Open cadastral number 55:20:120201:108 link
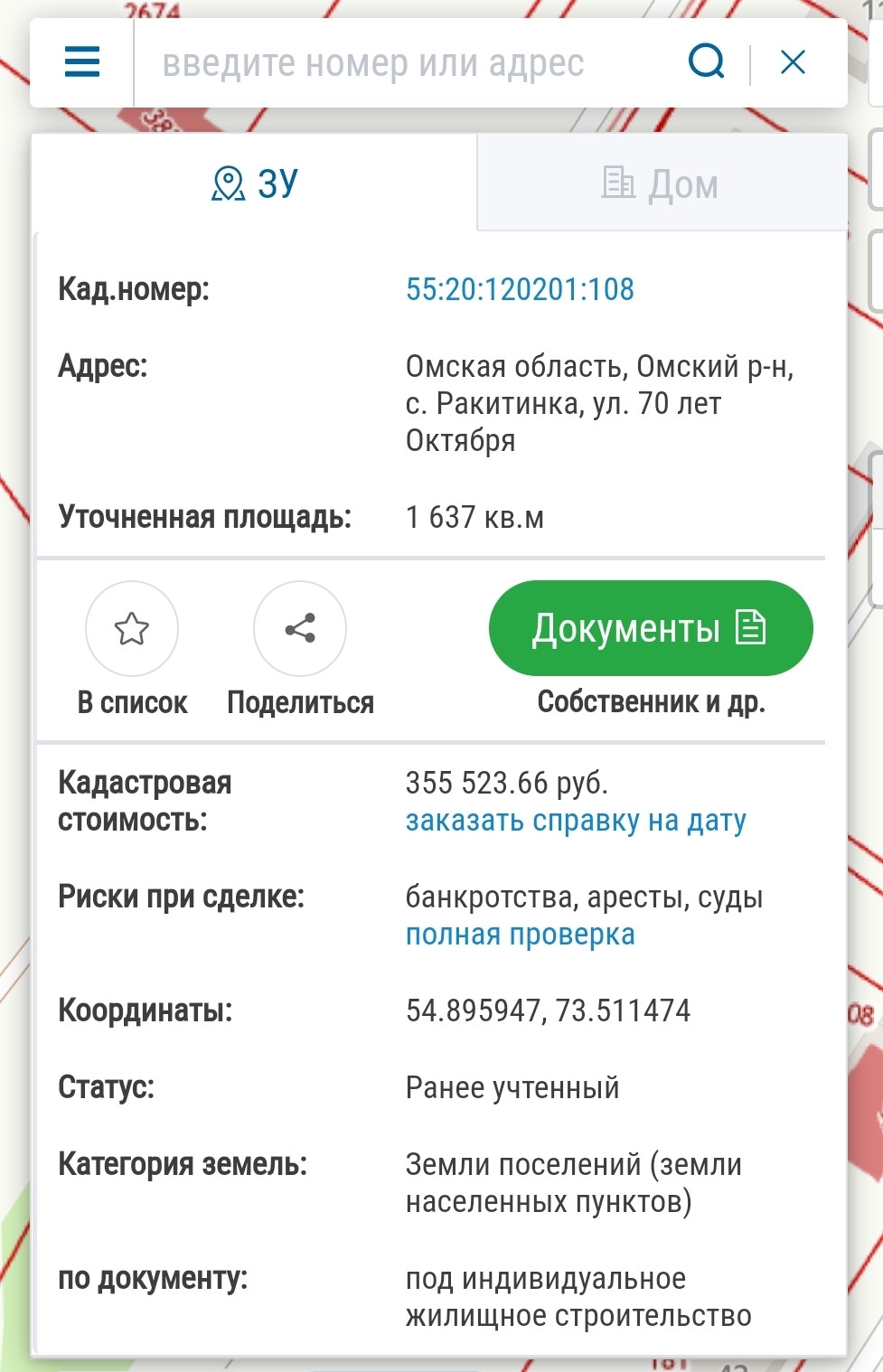 pyautogui.click(x=520, y=289)
